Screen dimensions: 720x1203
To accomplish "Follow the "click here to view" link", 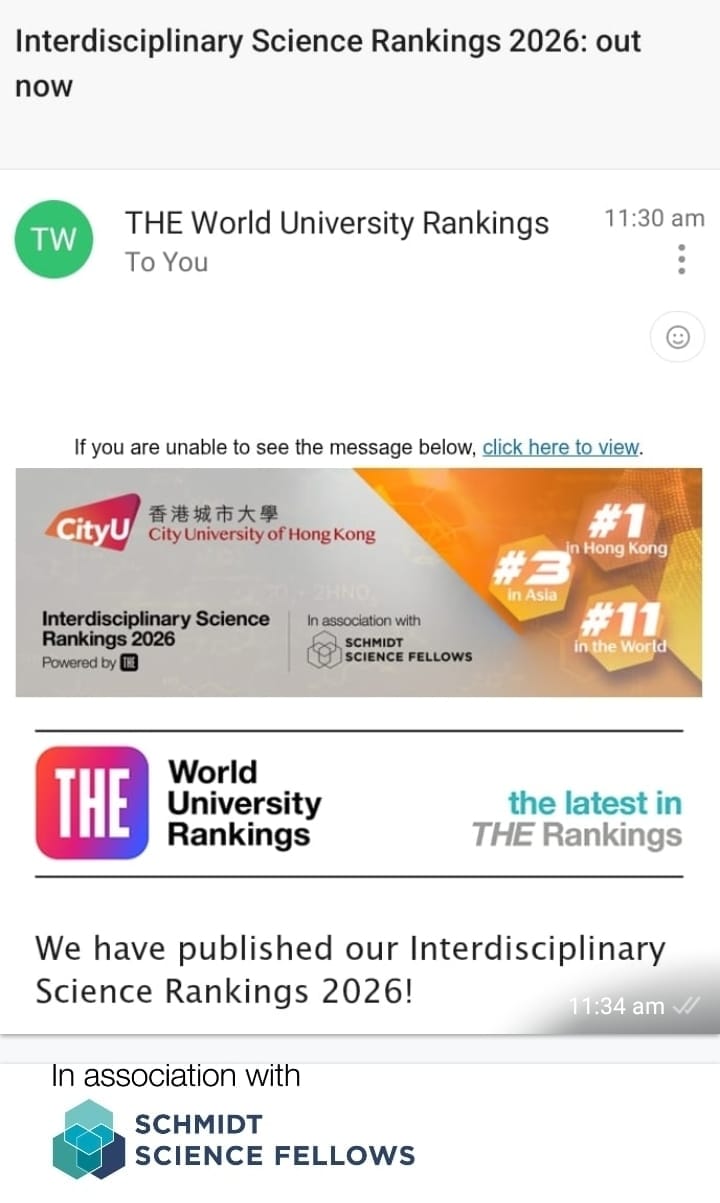I will (x=561, y=447).
